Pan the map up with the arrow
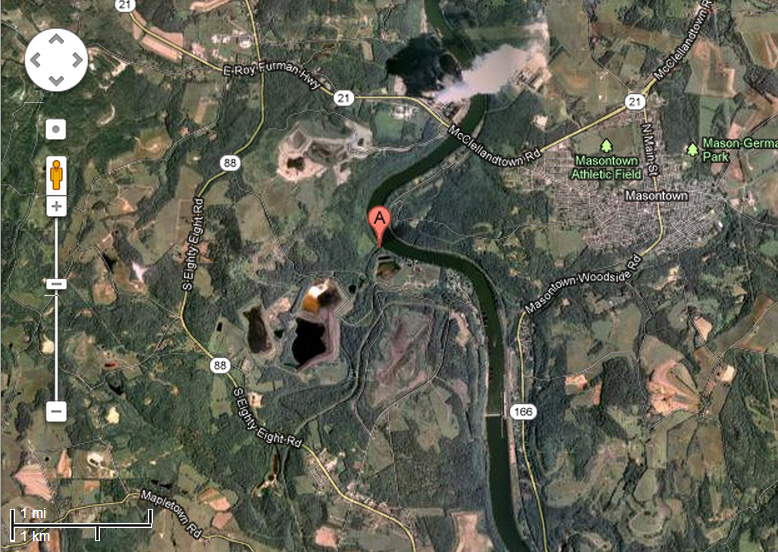The width and height of the screenshot is (778, 552). coord(56,42)
